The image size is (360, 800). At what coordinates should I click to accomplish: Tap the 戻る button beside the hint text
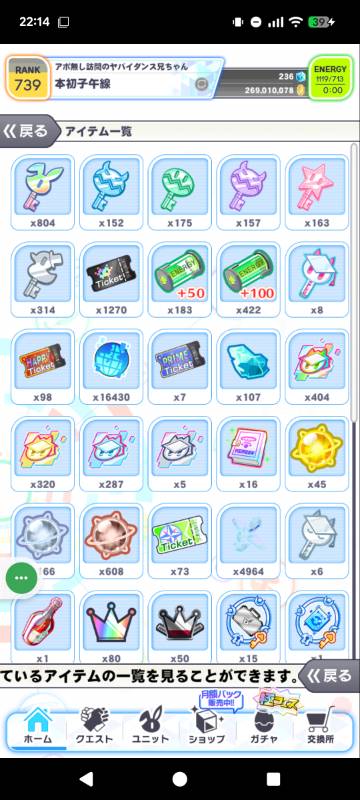329,676
